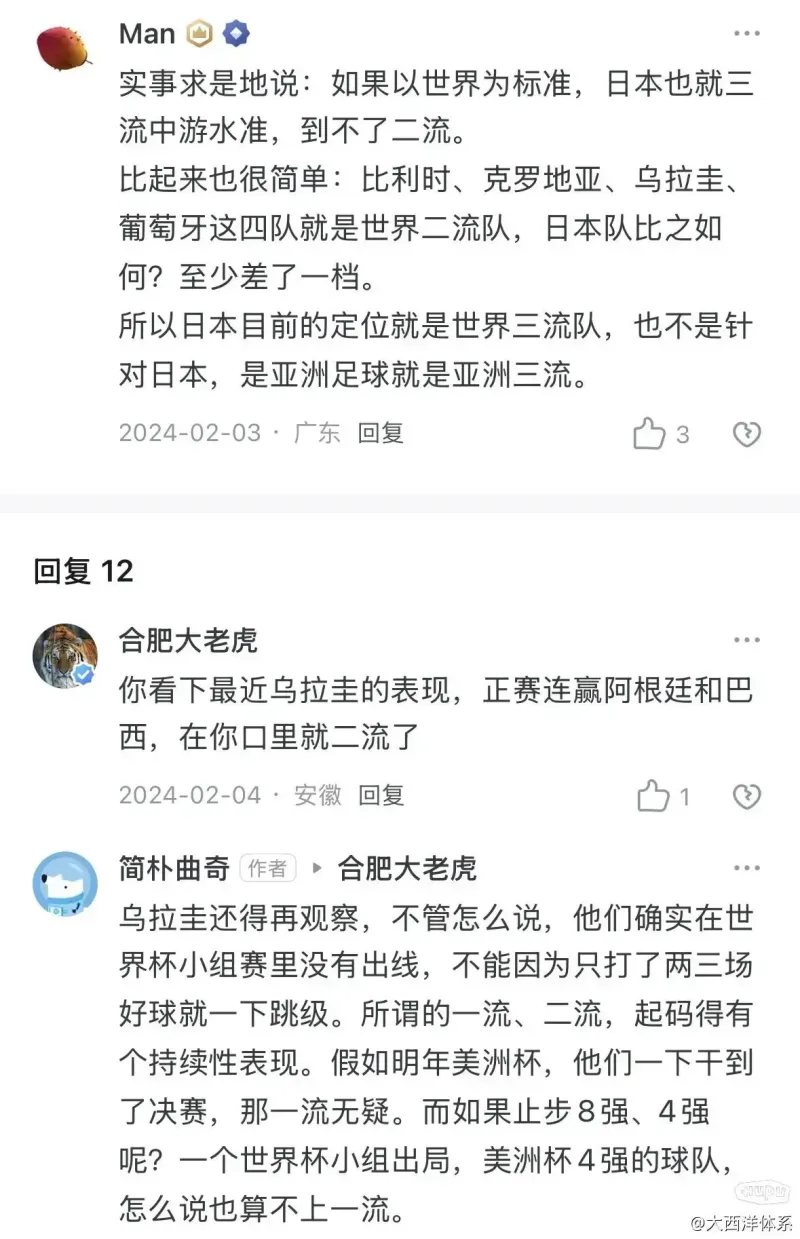Open the overflow menu on 简朴曲奇's reply
The width and height of the screenshot is (800, 1239).
tap(746, 868)
